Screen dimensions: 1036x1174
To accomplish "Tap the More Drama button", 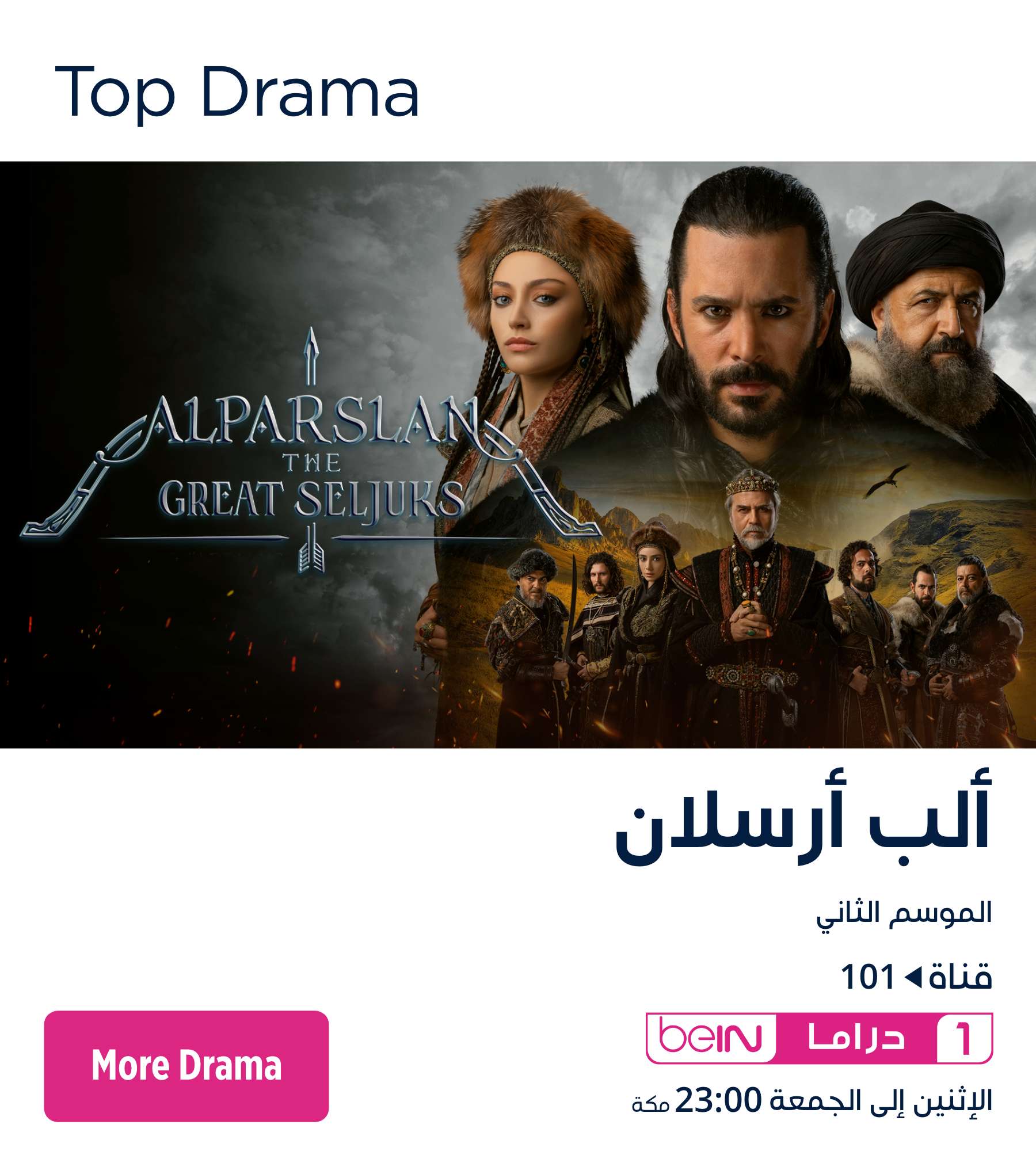I will [186, 1066].
